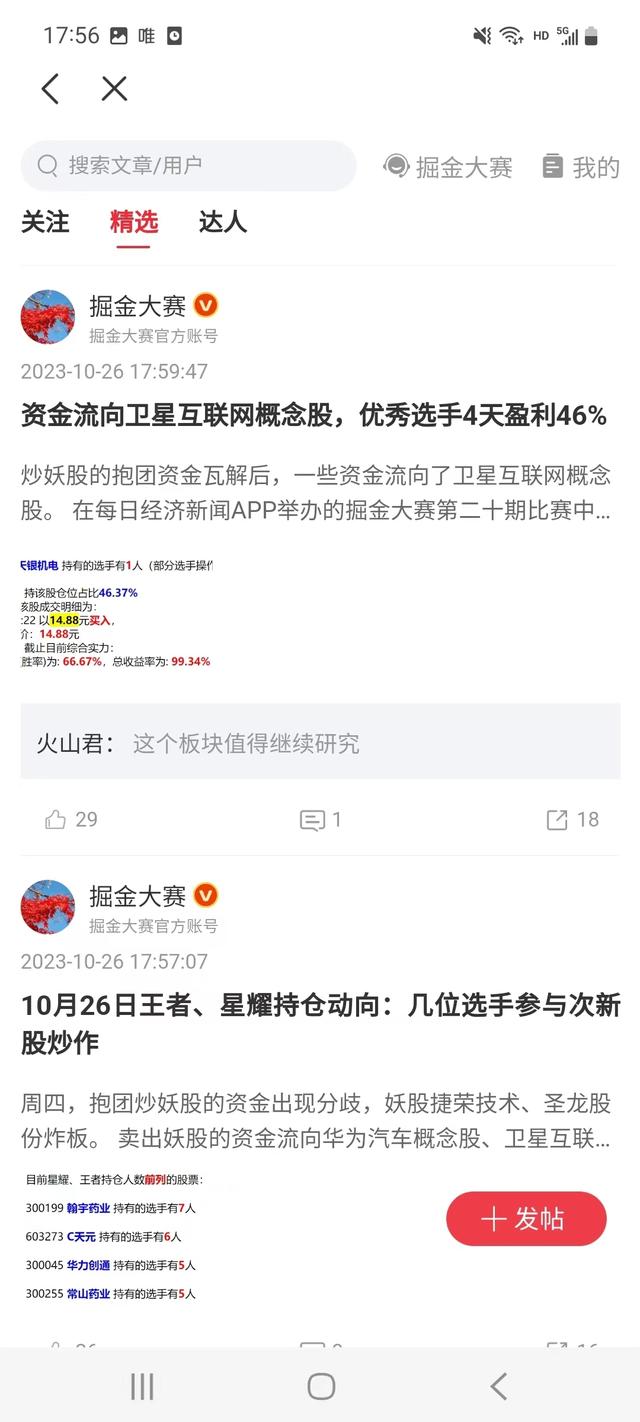Go to the system home screen
640x1422 pixels.
(321, 1386)
